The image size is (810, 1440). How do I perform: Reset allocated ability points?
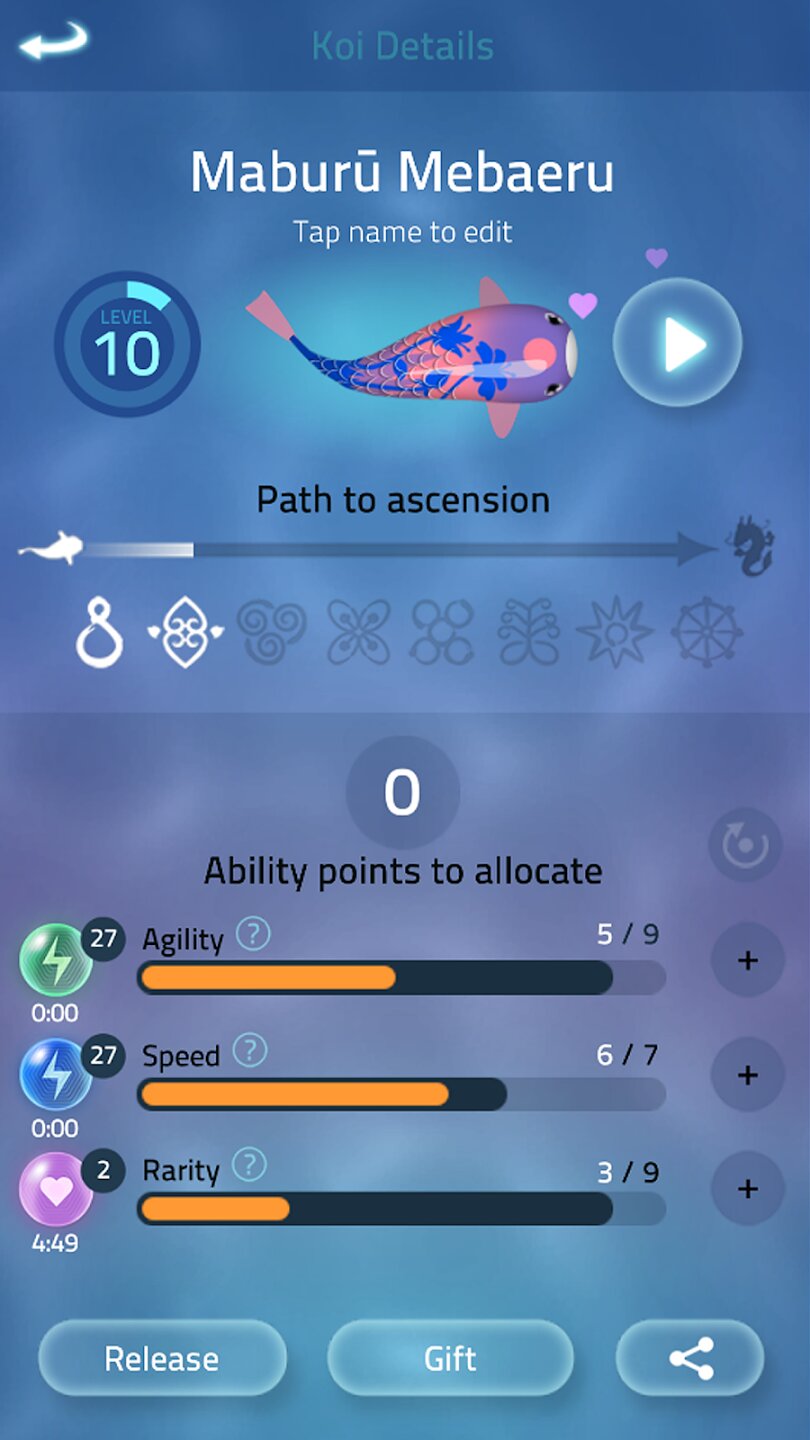(x=746, y=845)
